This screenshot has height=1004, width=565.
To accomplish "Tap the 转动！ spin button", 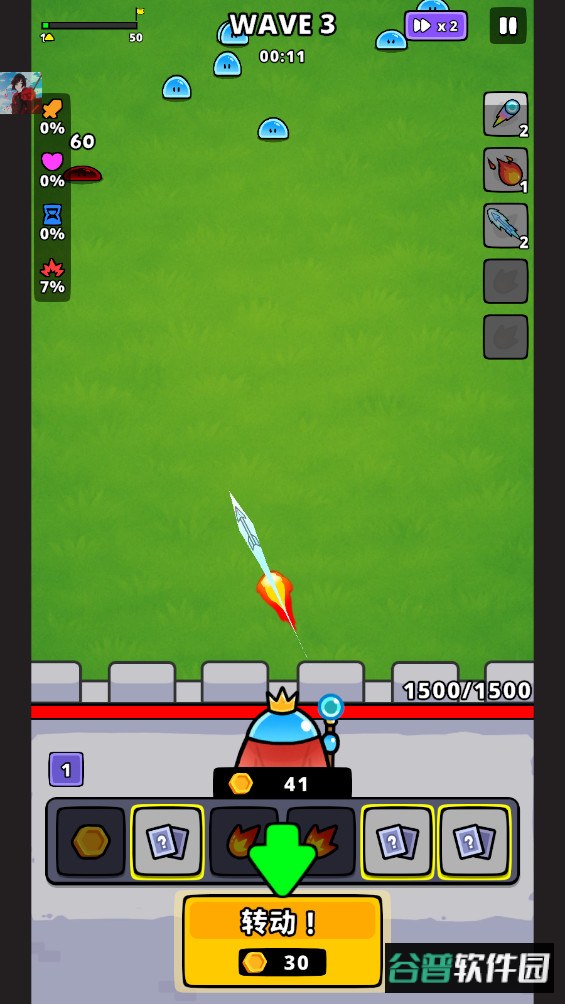I will tap(282, 941).
